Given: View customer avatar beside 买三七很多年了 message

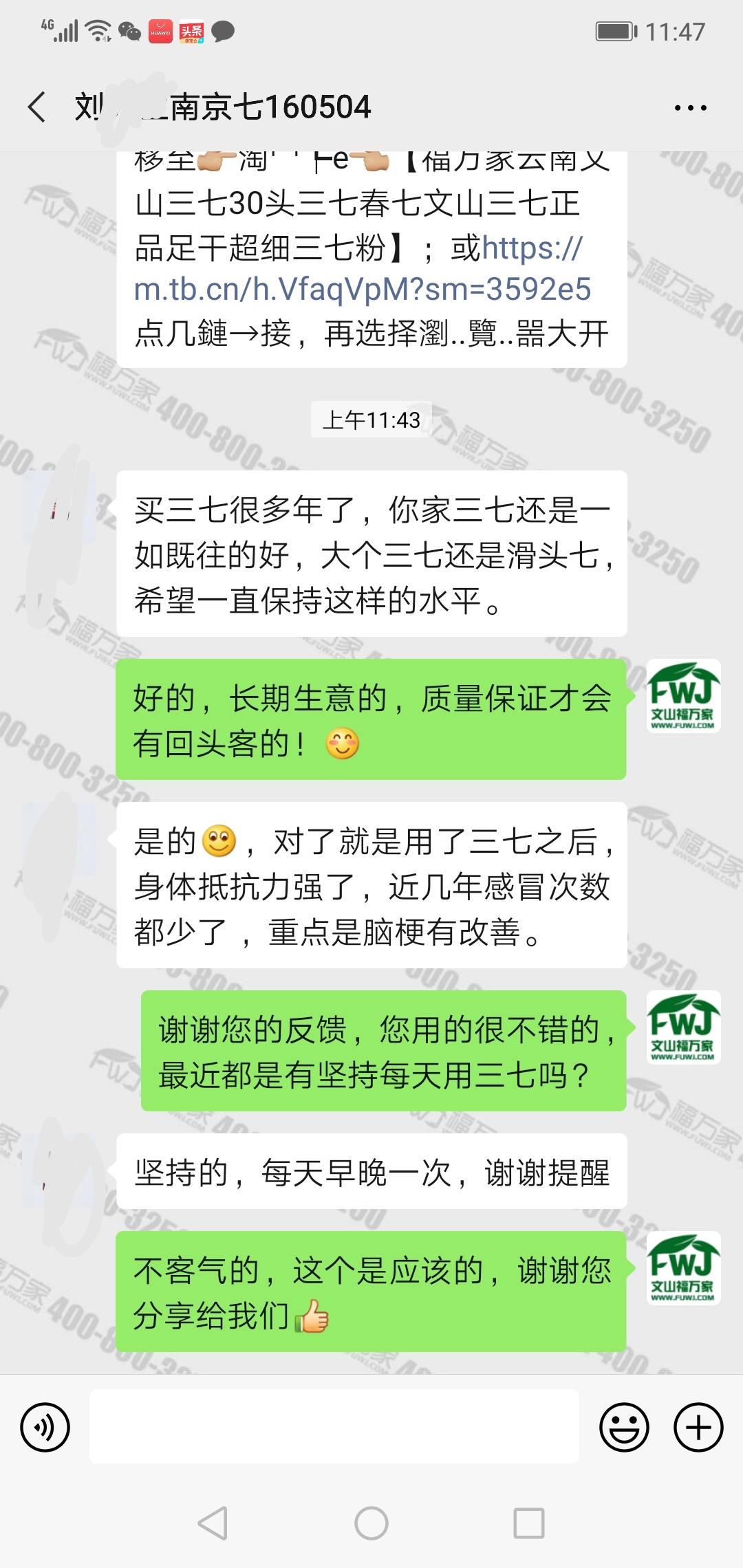Looking at the screenshot, I should pyautogui.click(x=61, y=509).
